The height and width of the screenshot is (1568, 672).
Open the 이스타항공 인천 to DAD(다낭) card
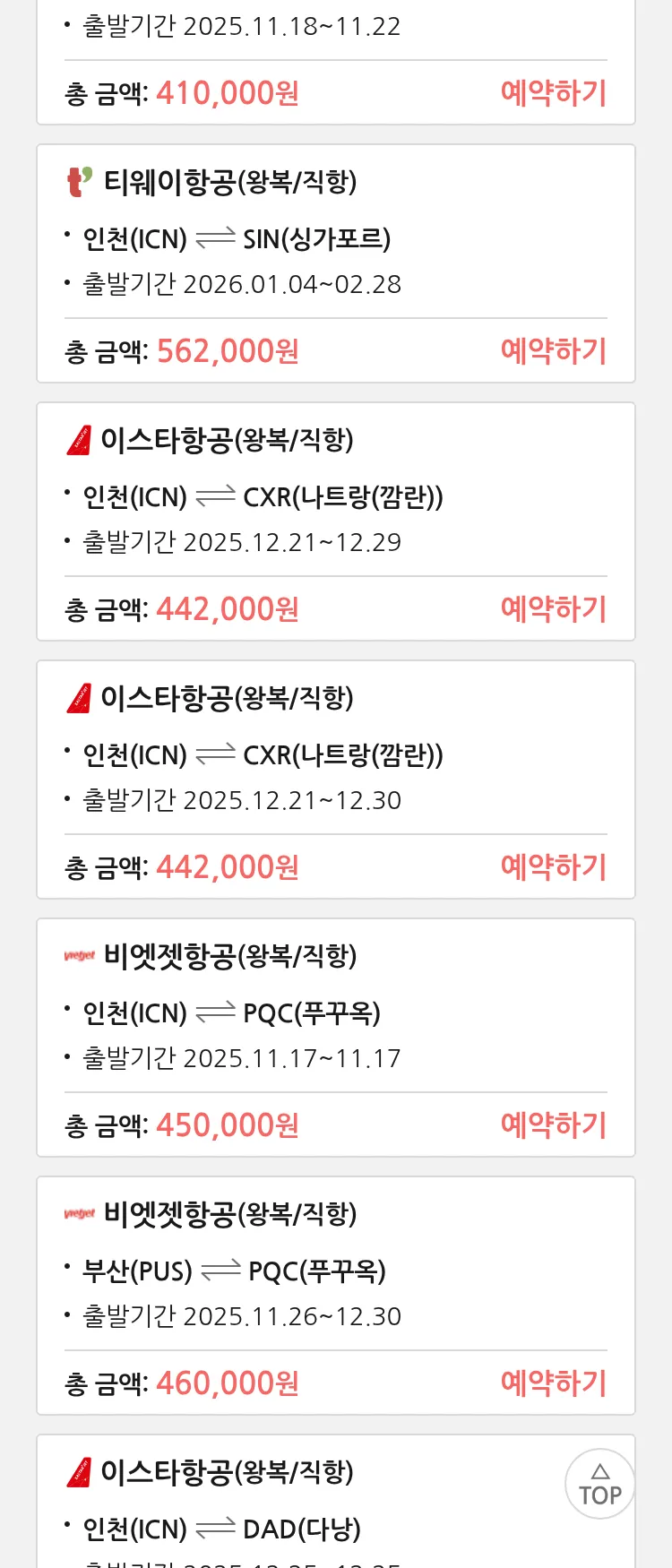[x=269, y=1505]
